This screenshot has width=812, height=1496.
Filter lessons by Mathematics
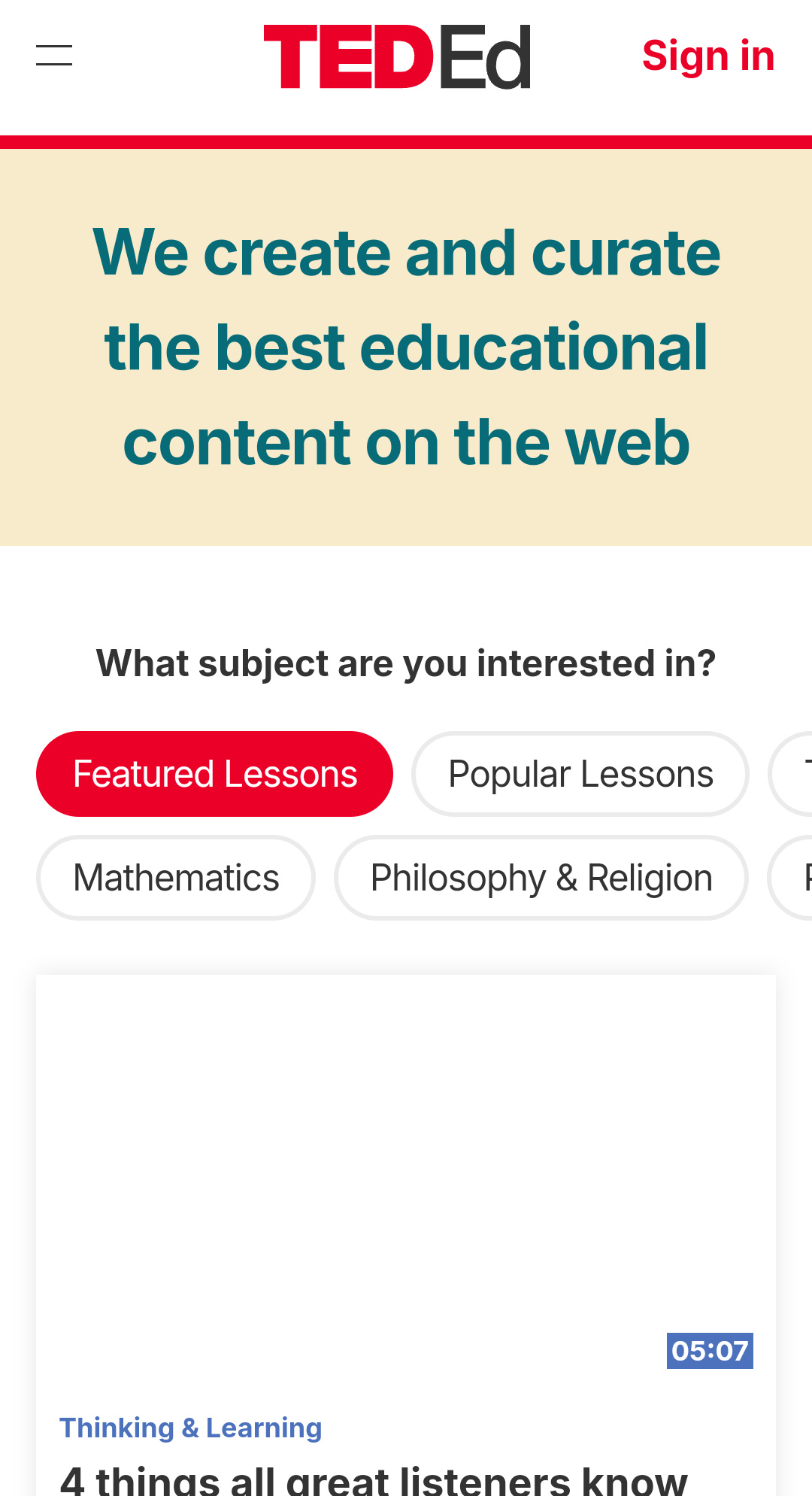click(176, 878)
